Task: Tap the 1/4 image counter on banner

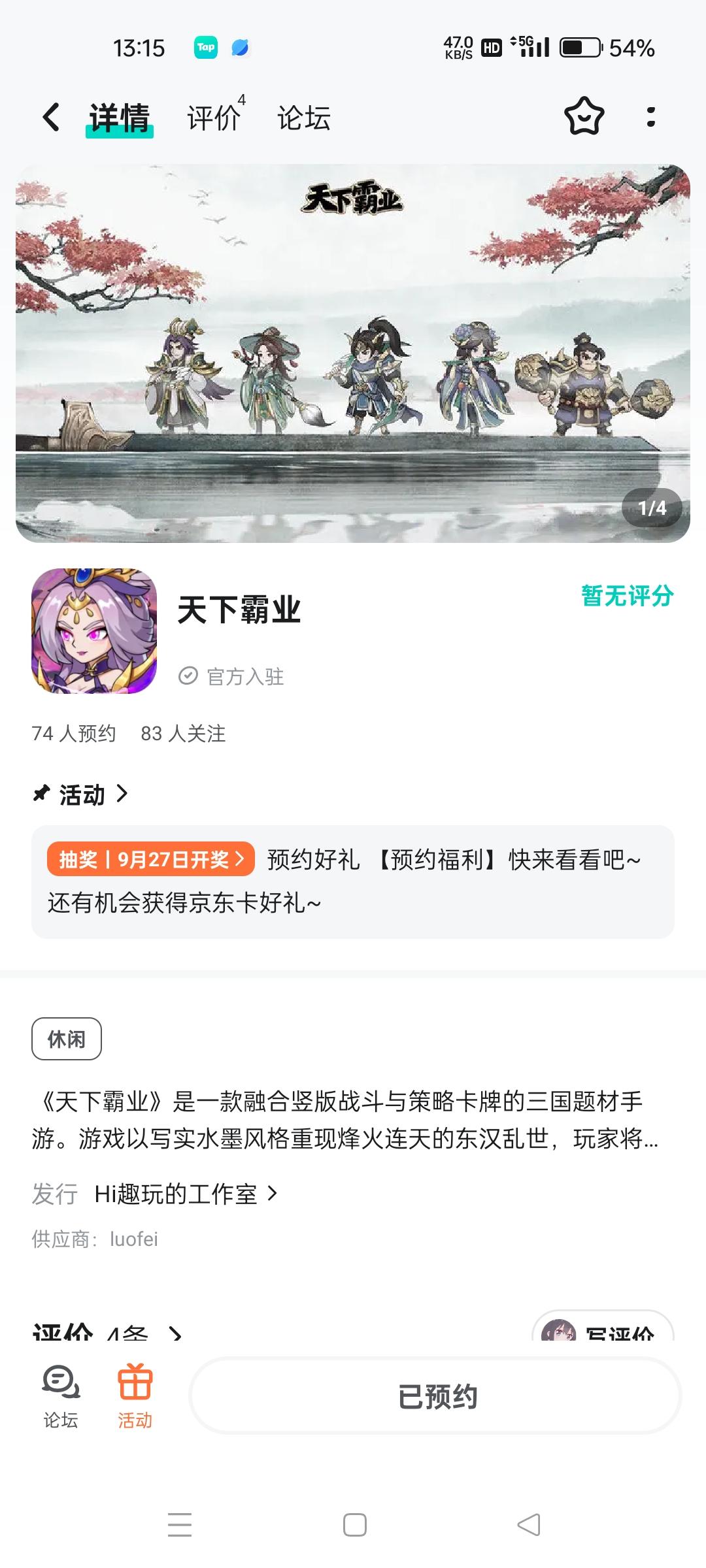Action: click(x=653, y=508)
